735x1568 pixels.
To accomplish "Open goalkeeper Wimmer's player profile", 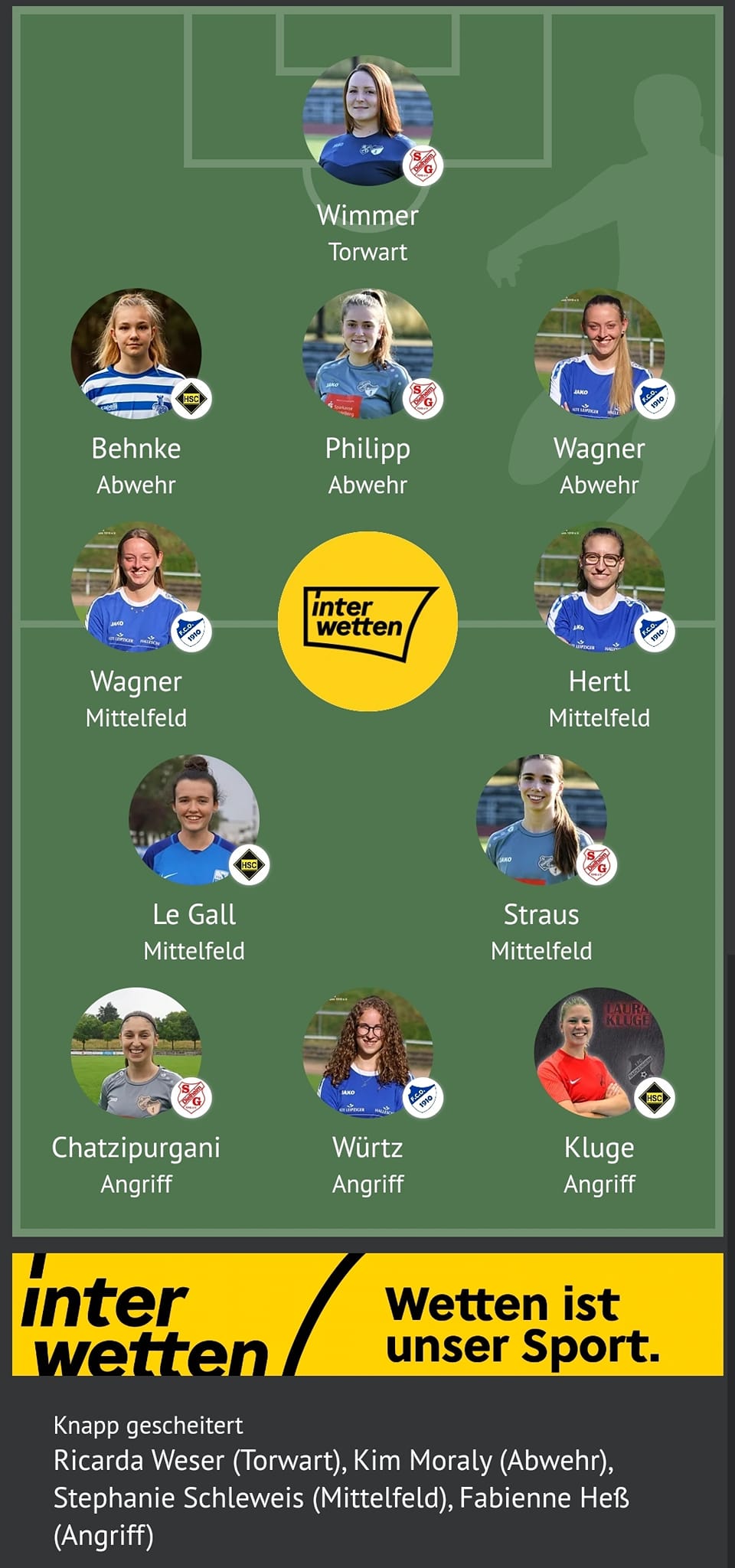I will tap(367, 121).
